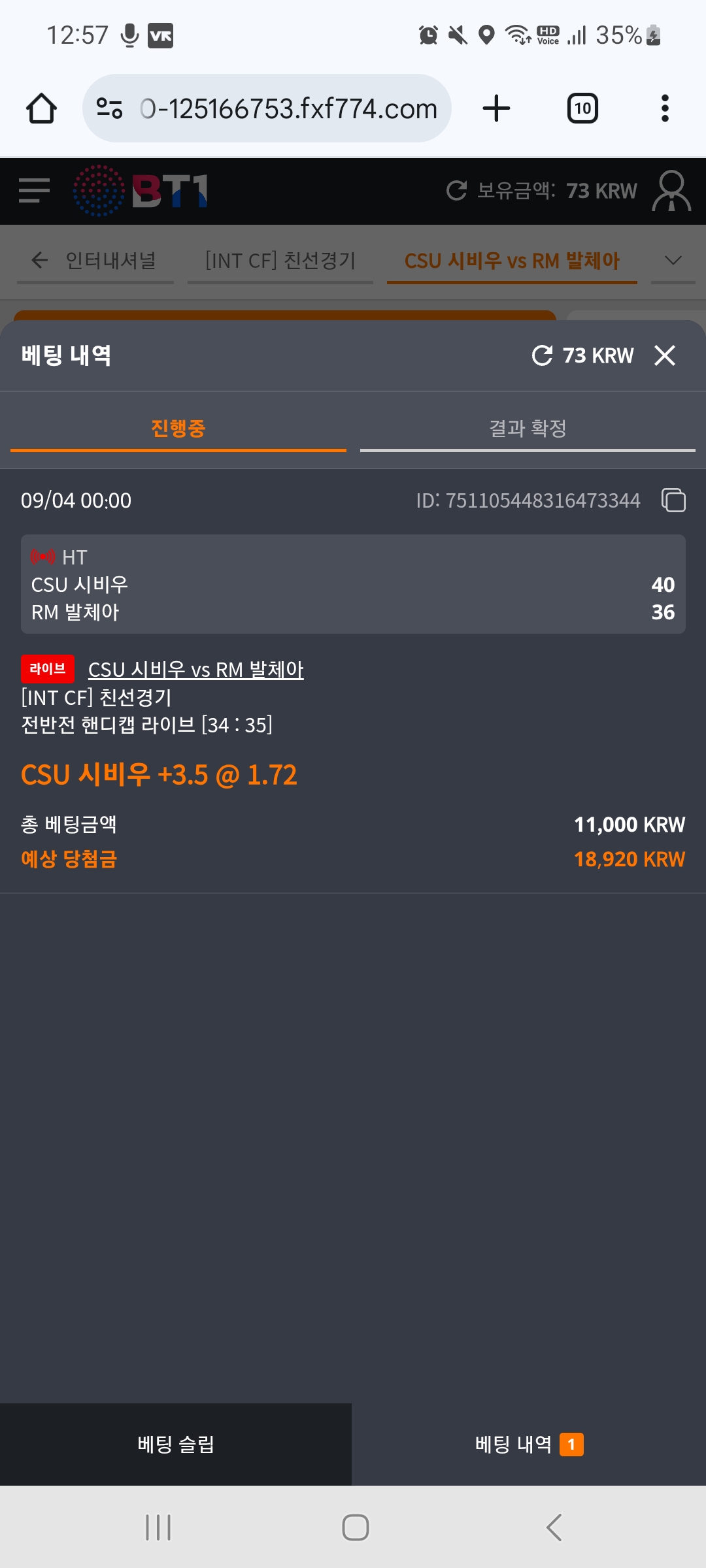Switch to the 베팅 슬립 bottom tab

tap(176, 1445)
